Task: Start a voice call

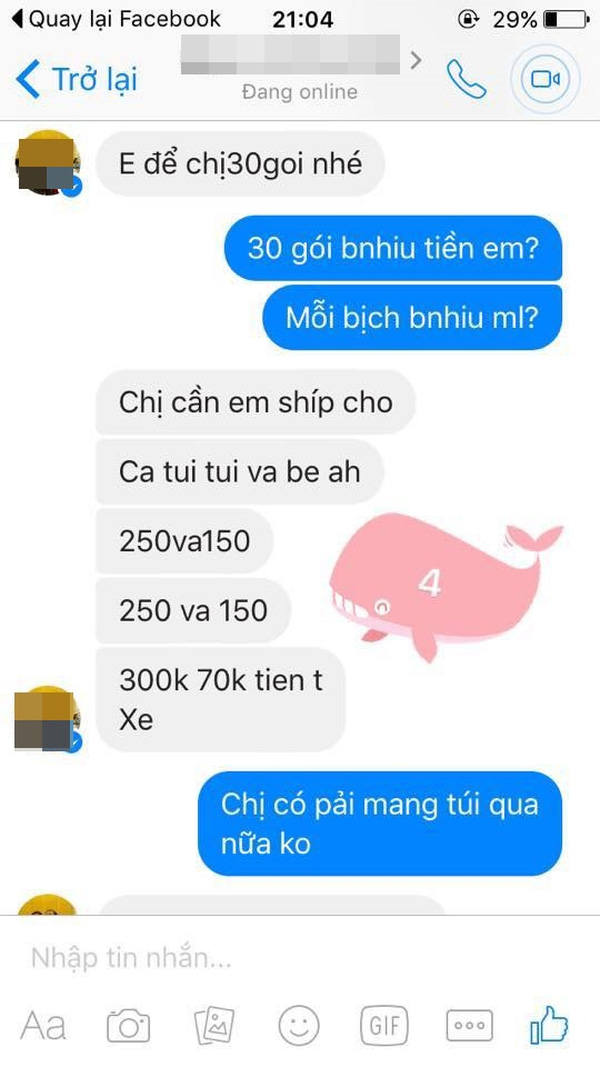Action: [x=465, y=79]
